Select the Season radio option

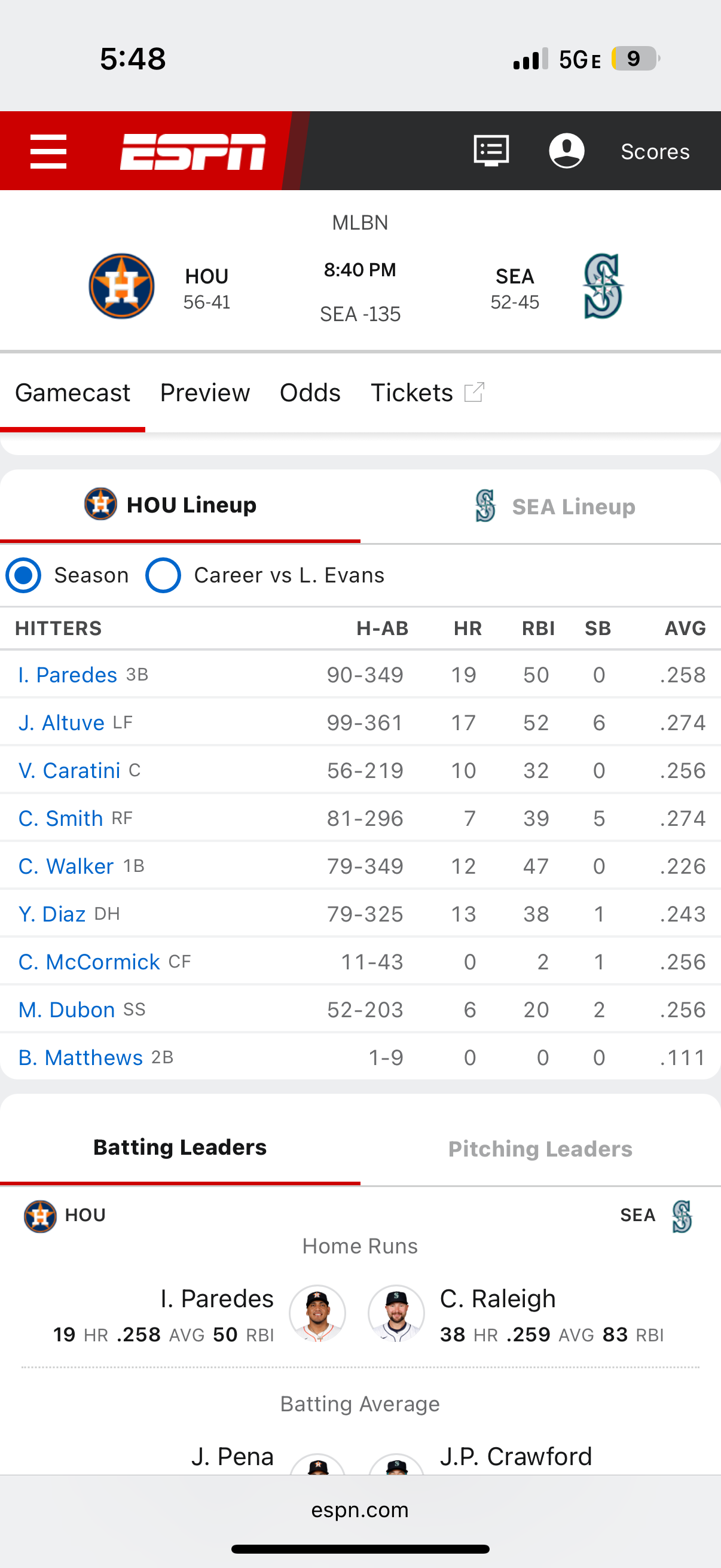coord(68,575)
